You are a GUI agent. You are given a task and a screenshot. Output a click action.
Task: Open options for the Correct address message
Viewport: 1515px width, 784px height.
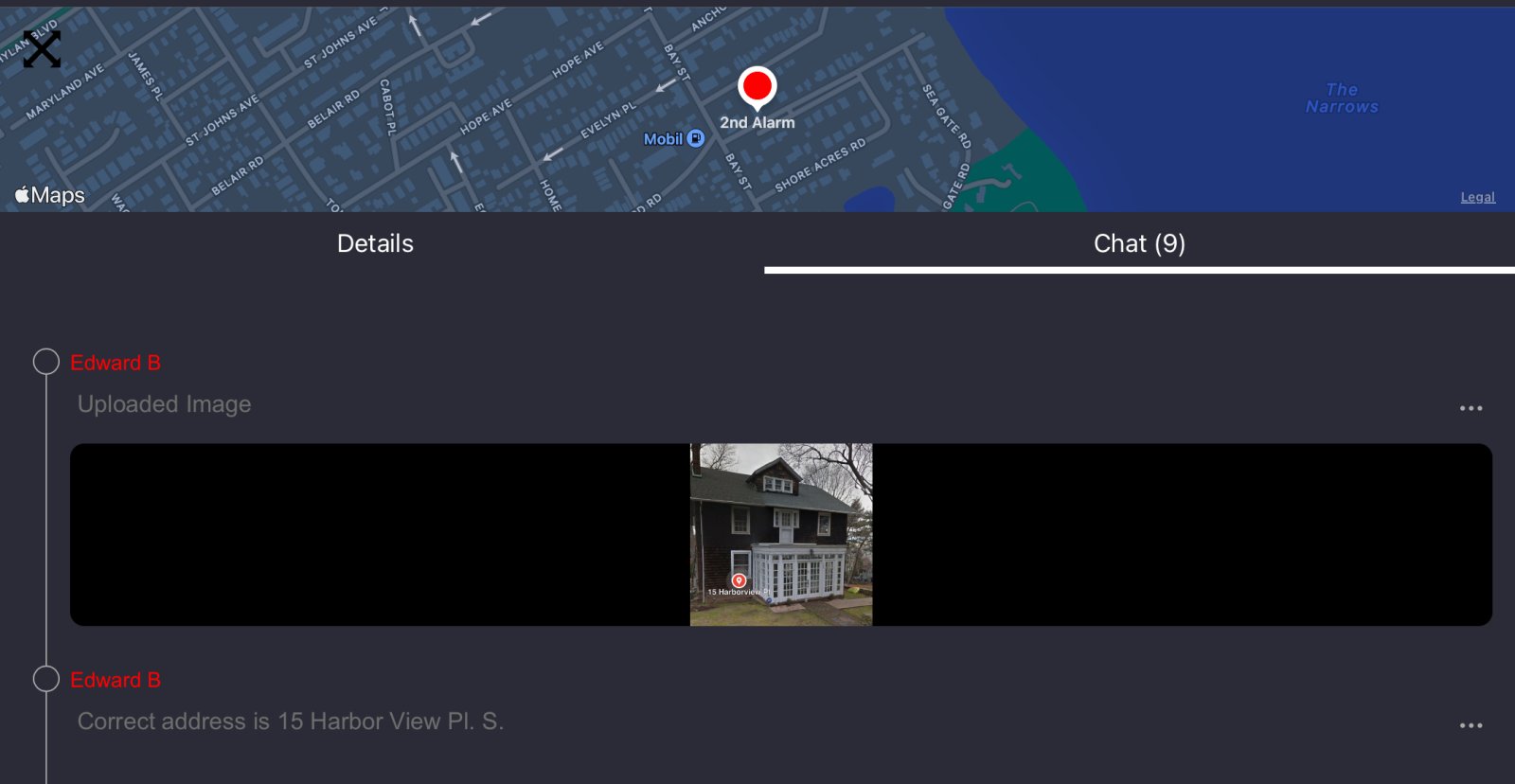click(1470, 725)
